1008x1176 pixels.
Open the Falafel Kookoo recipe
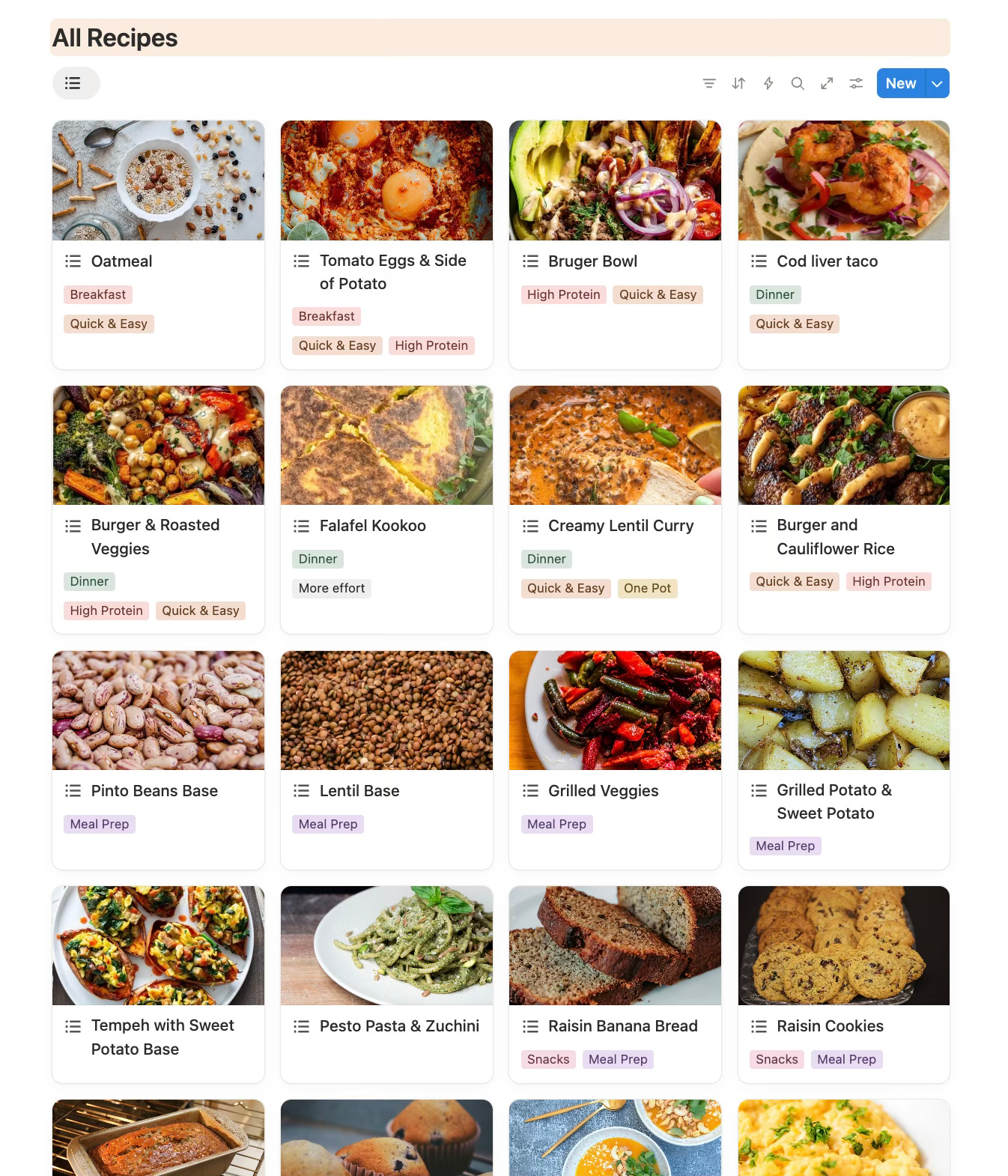pos(372,526)
